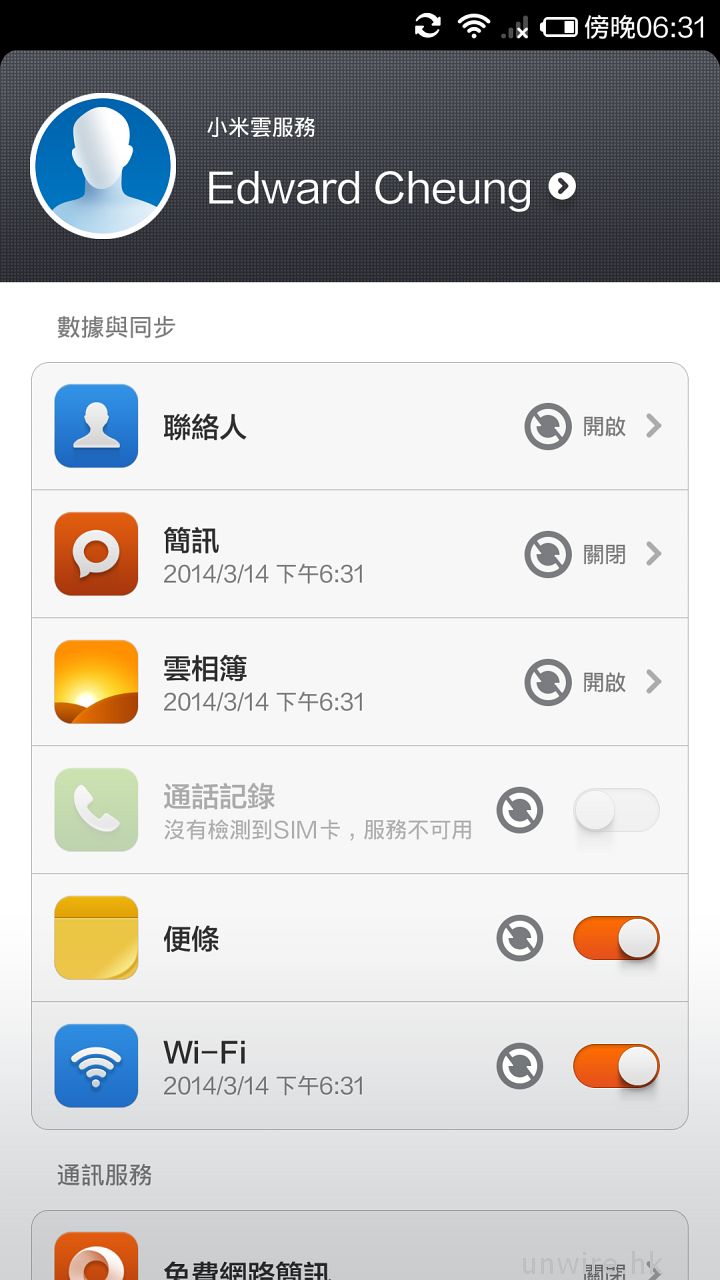This screenshot has height=1280, width=720.
Task: Disable the Wi-Fi sync switch
Action: [x=615, y=1066]
